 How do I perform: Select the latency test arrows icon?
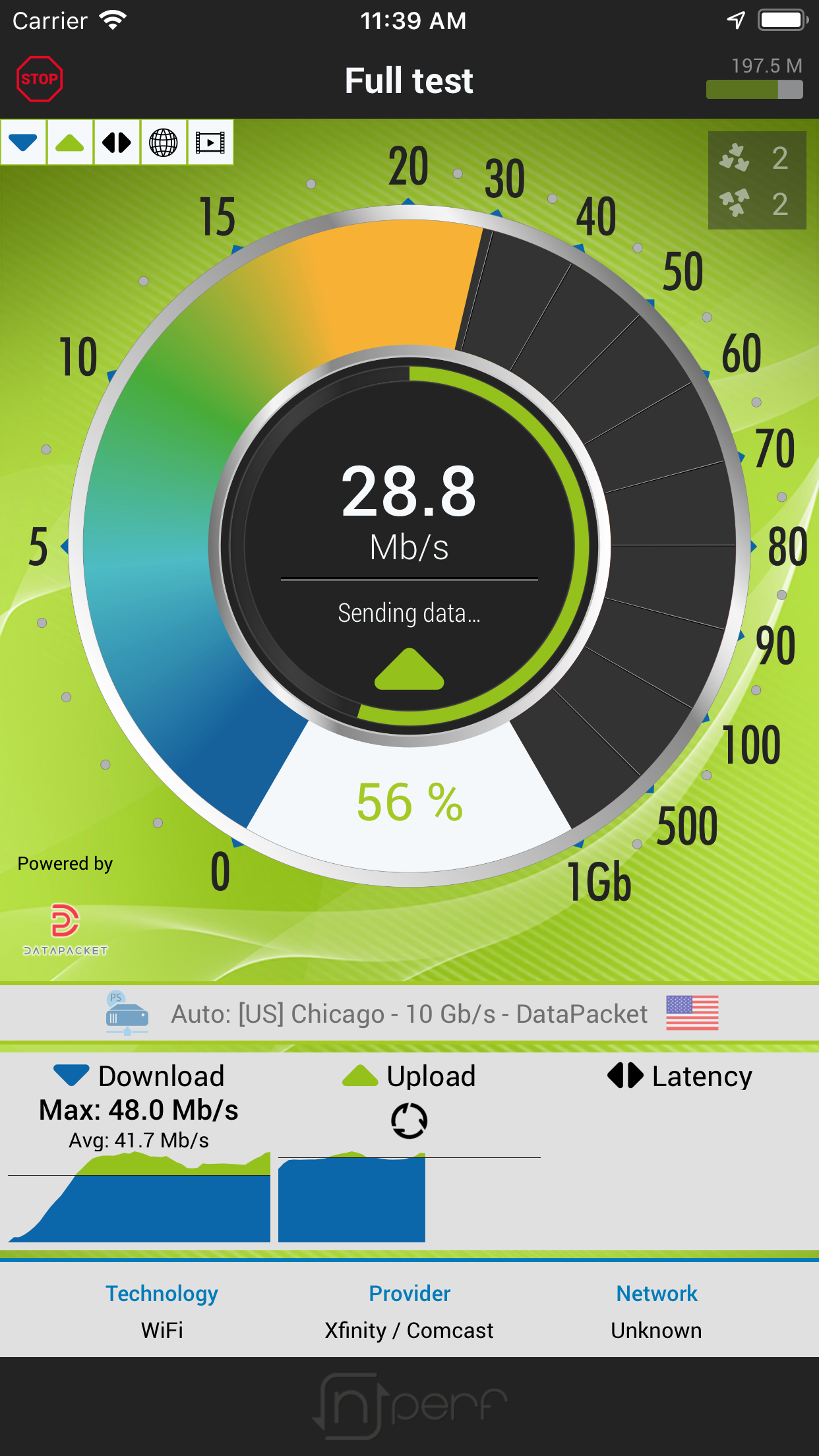[117, 142]
